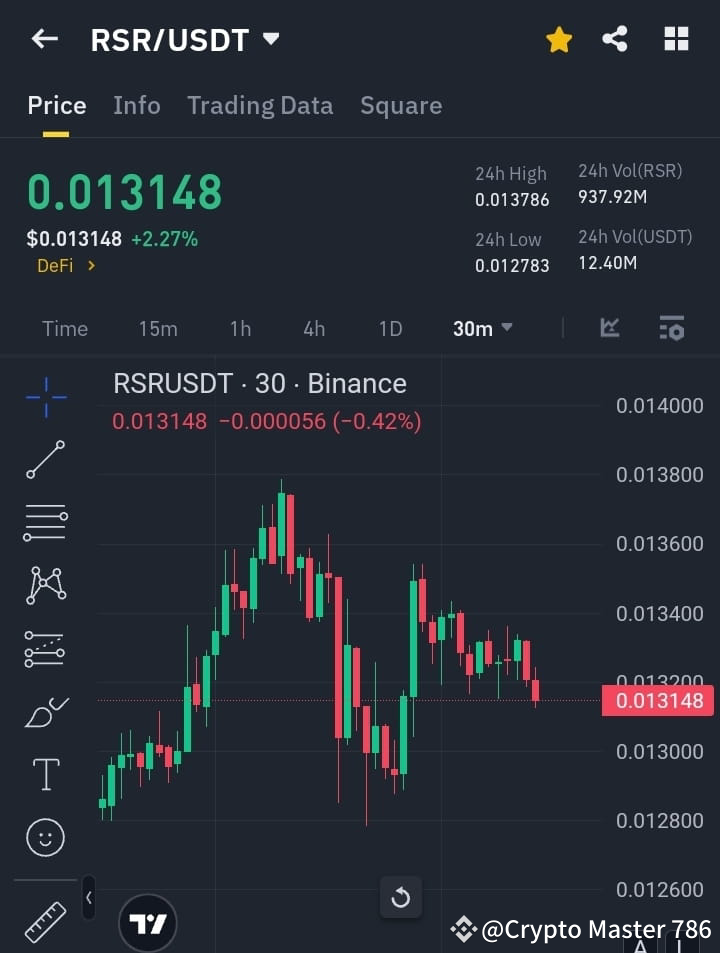Open the RSR/USDT pair selector dropdown

(270, 40)
